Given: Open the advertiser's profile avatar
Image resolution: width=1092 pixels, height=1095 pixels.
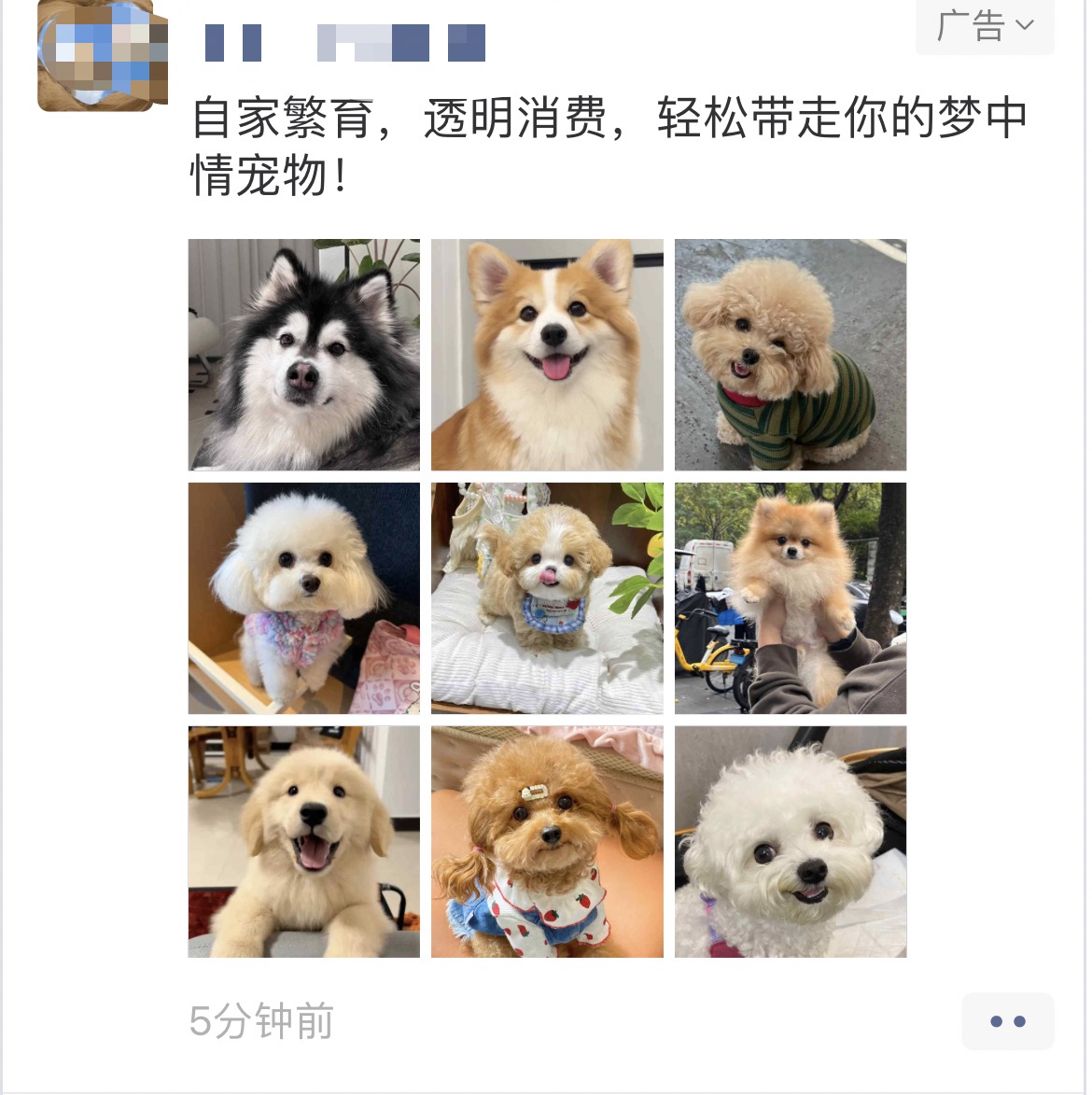Looking at the screenshot, I should click(101, 56).
